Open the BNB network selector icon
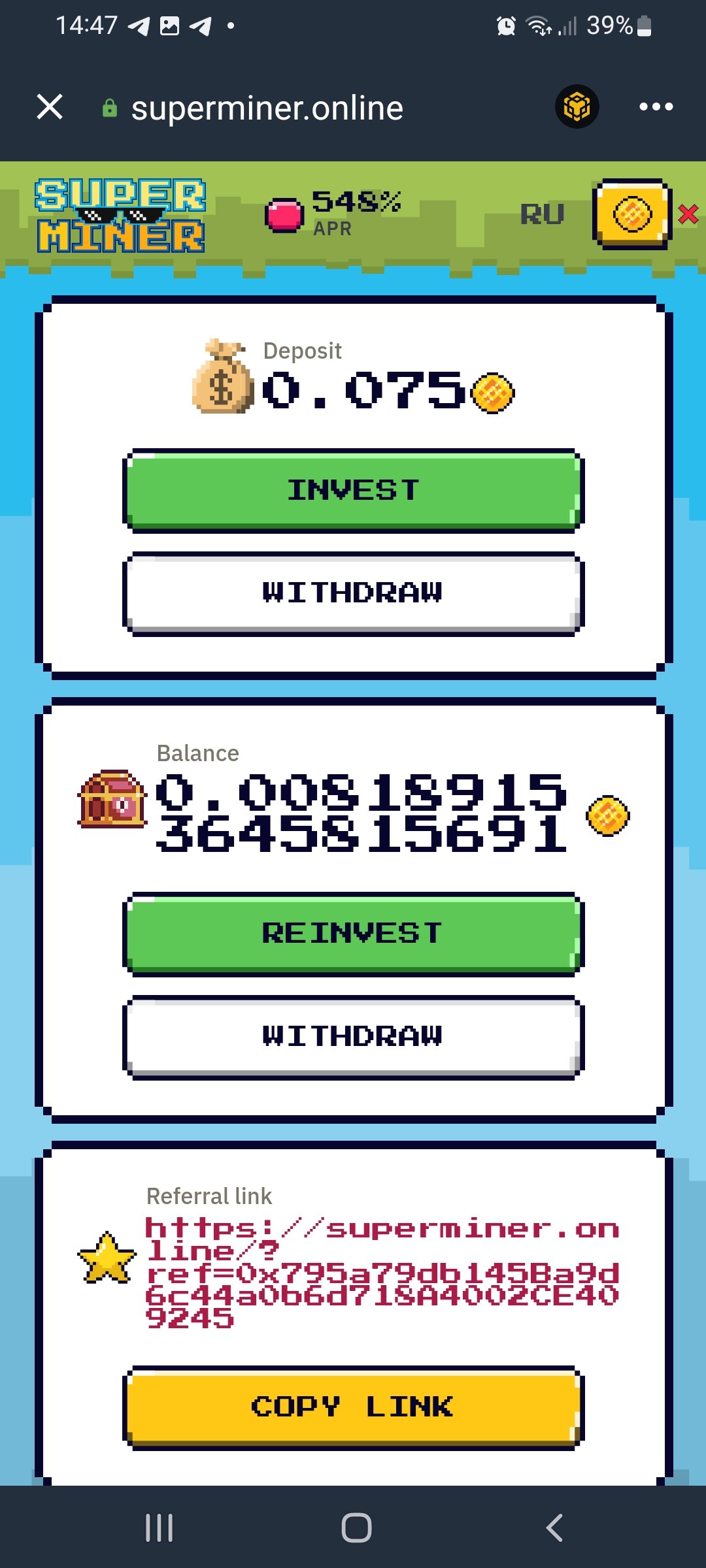Image resolution: width=706 pixels, height=1568 pixels. [x=577, y=106]
